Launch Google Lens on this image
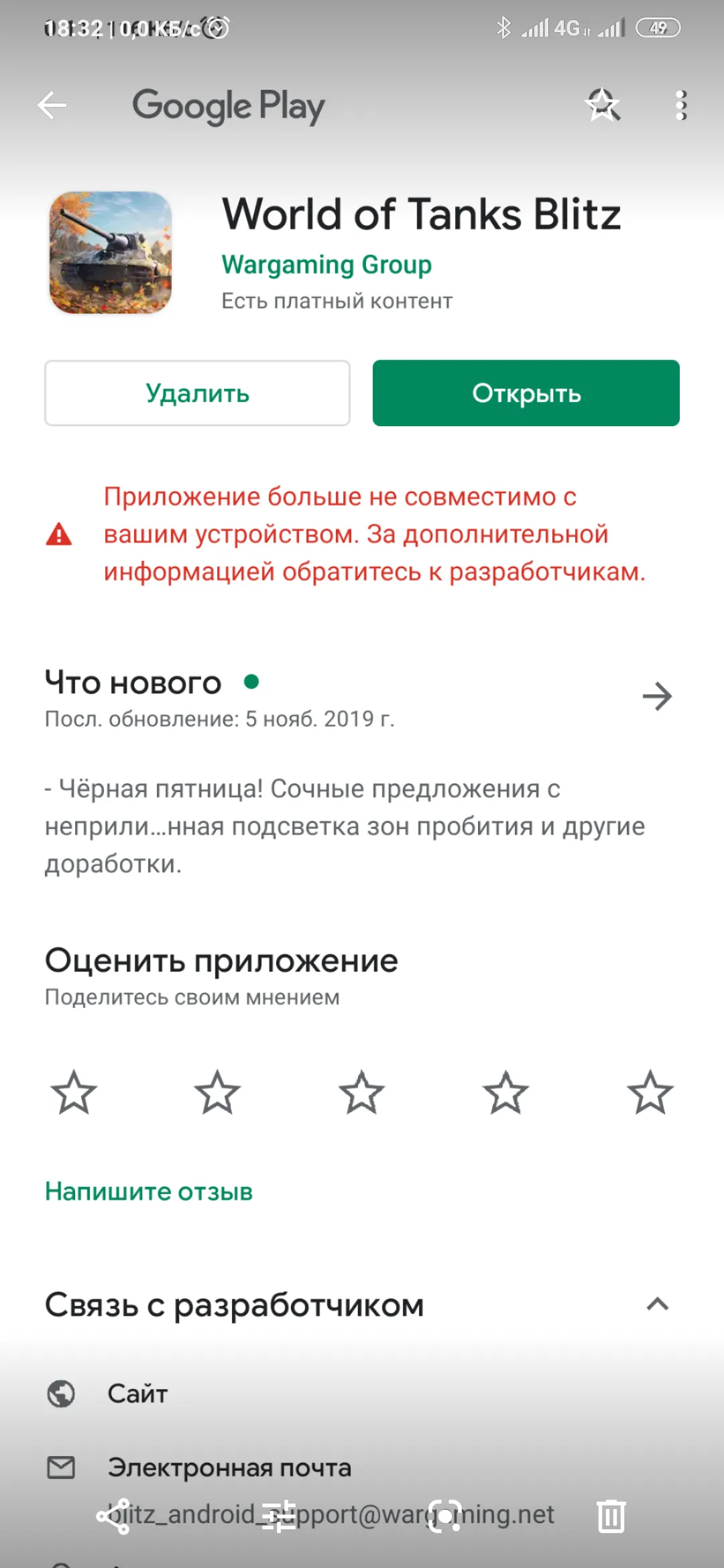Screen dimensions: 724x1568 click(x=445, y=1516)
